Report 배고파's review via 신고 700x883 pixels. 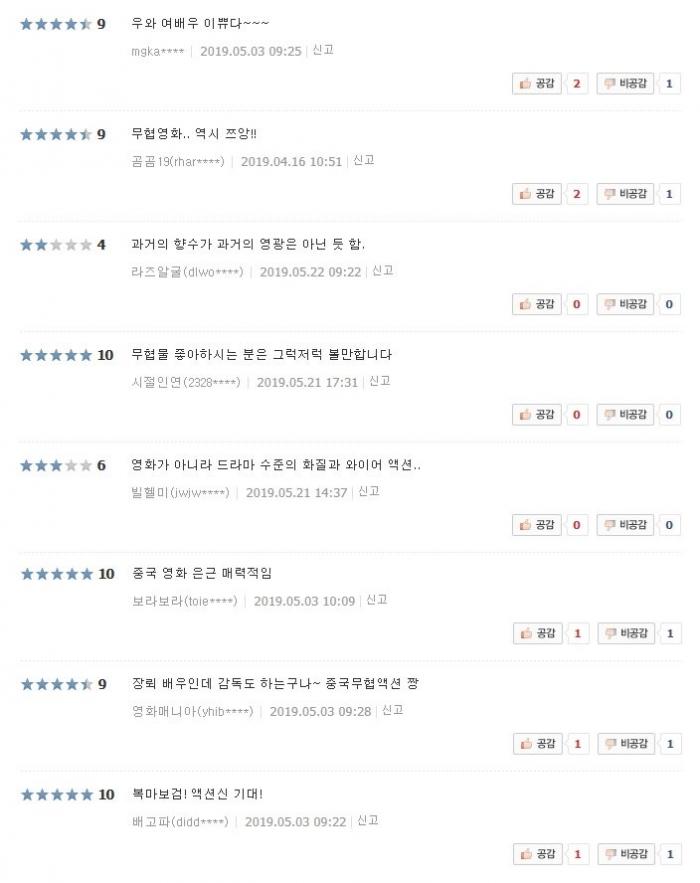(x=368, y=820)
